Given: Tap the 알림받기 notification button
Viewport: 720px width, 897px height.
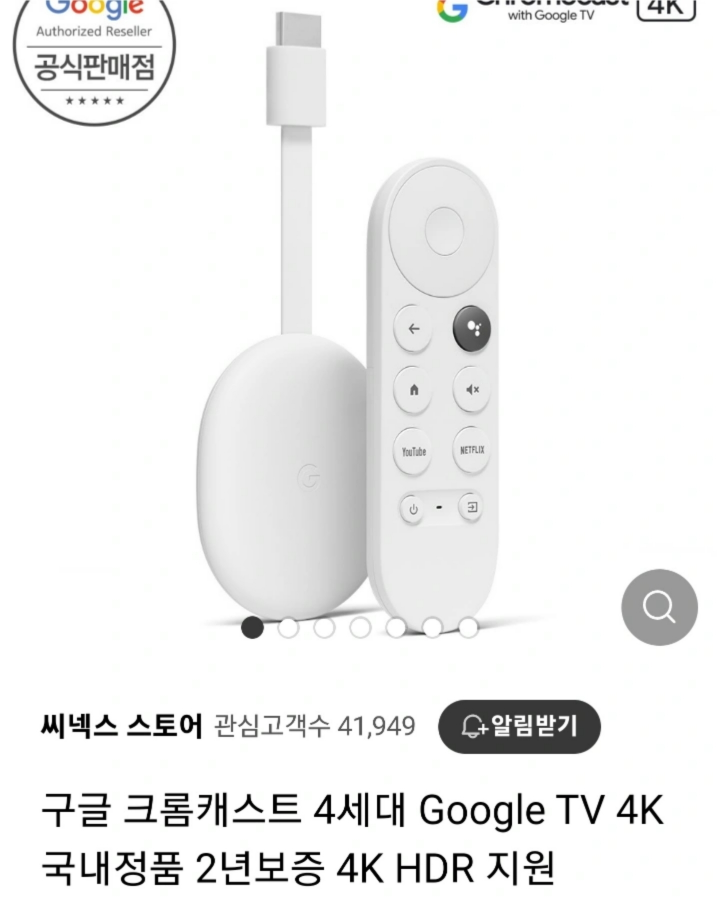Looking at the screenshot, I should [520, 726].
